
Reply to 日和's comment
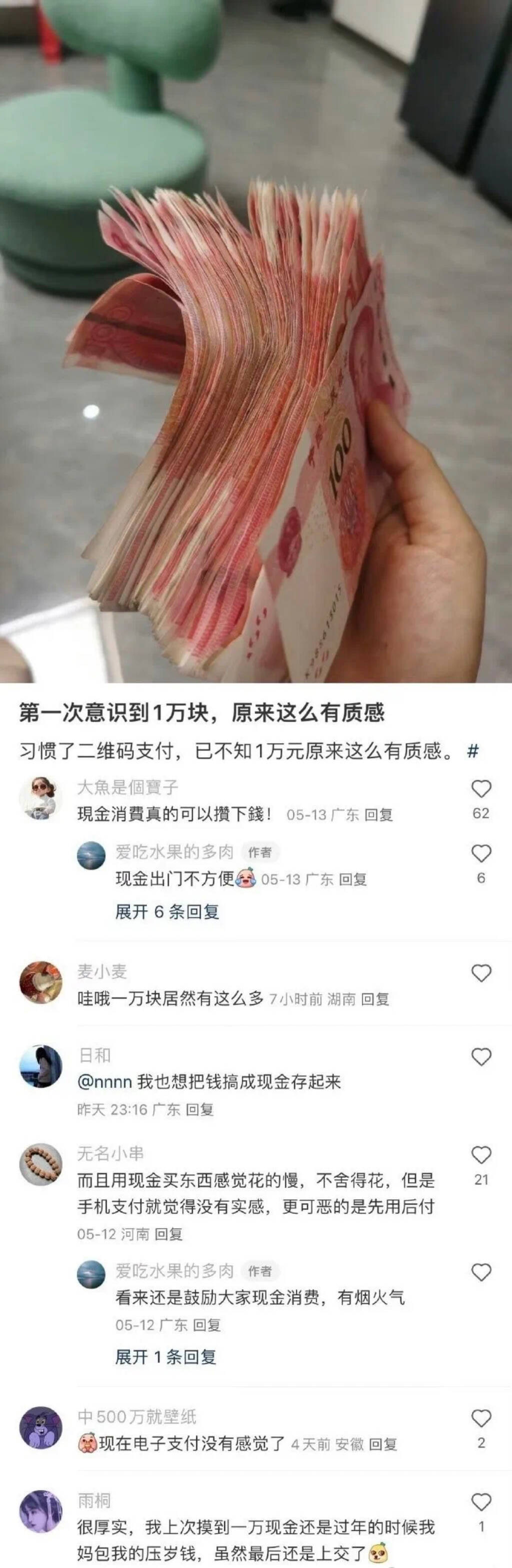(x=199, y=1110)
